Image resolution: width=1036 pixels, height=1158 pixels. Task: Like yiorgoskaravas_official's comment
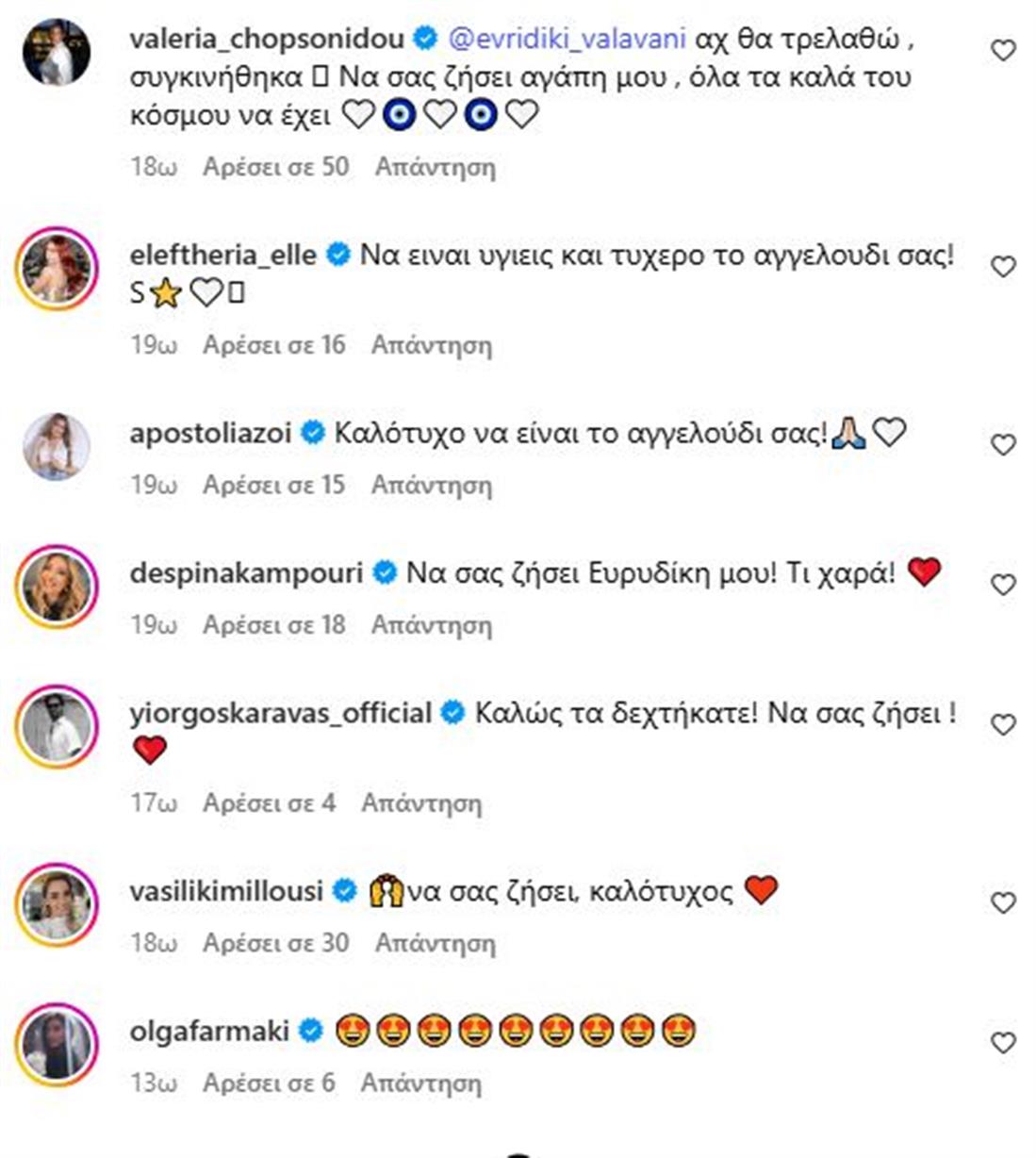[1003, 724]
